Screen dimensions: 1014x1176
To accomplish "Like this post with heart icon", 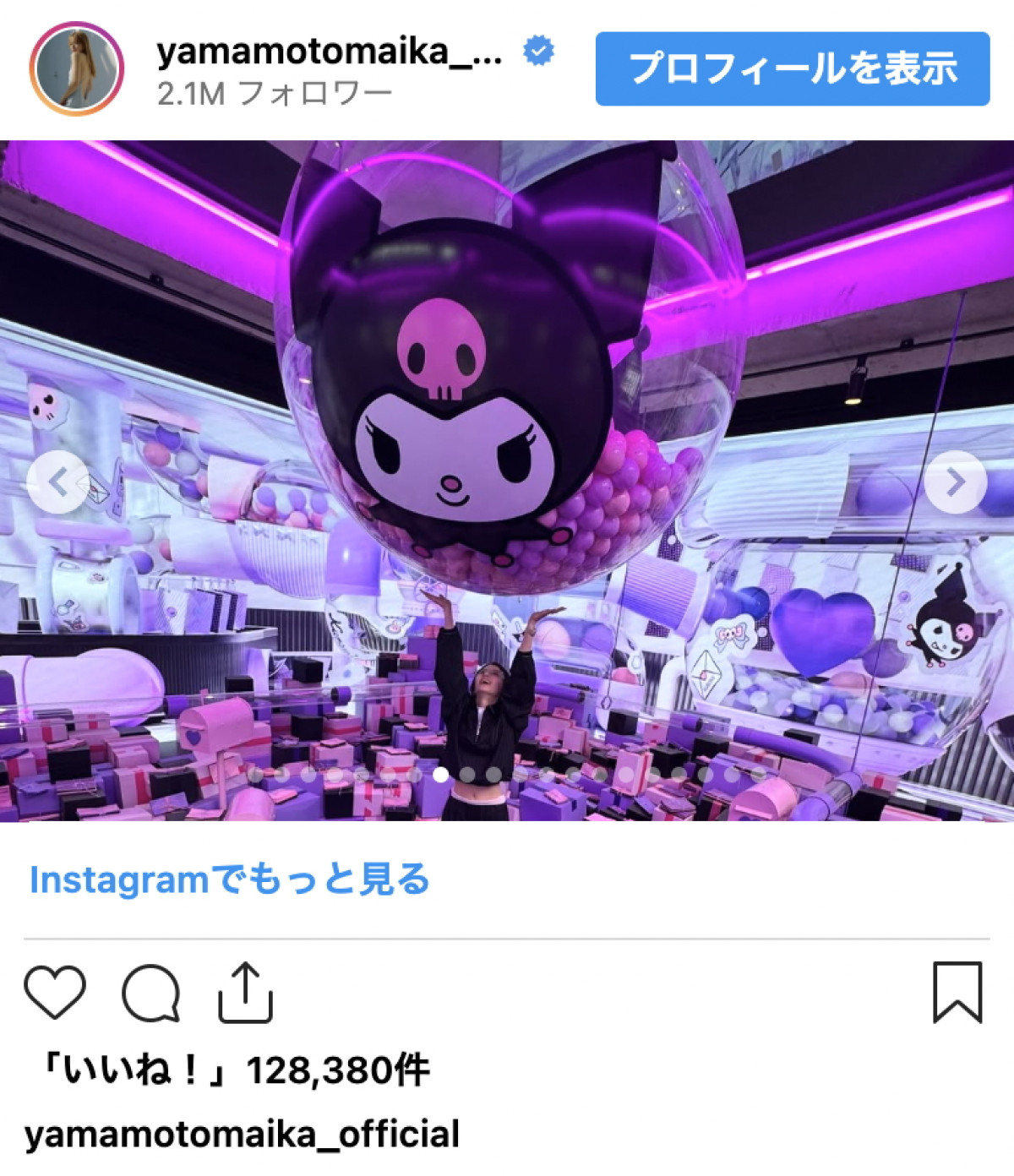I will point(55,993).
